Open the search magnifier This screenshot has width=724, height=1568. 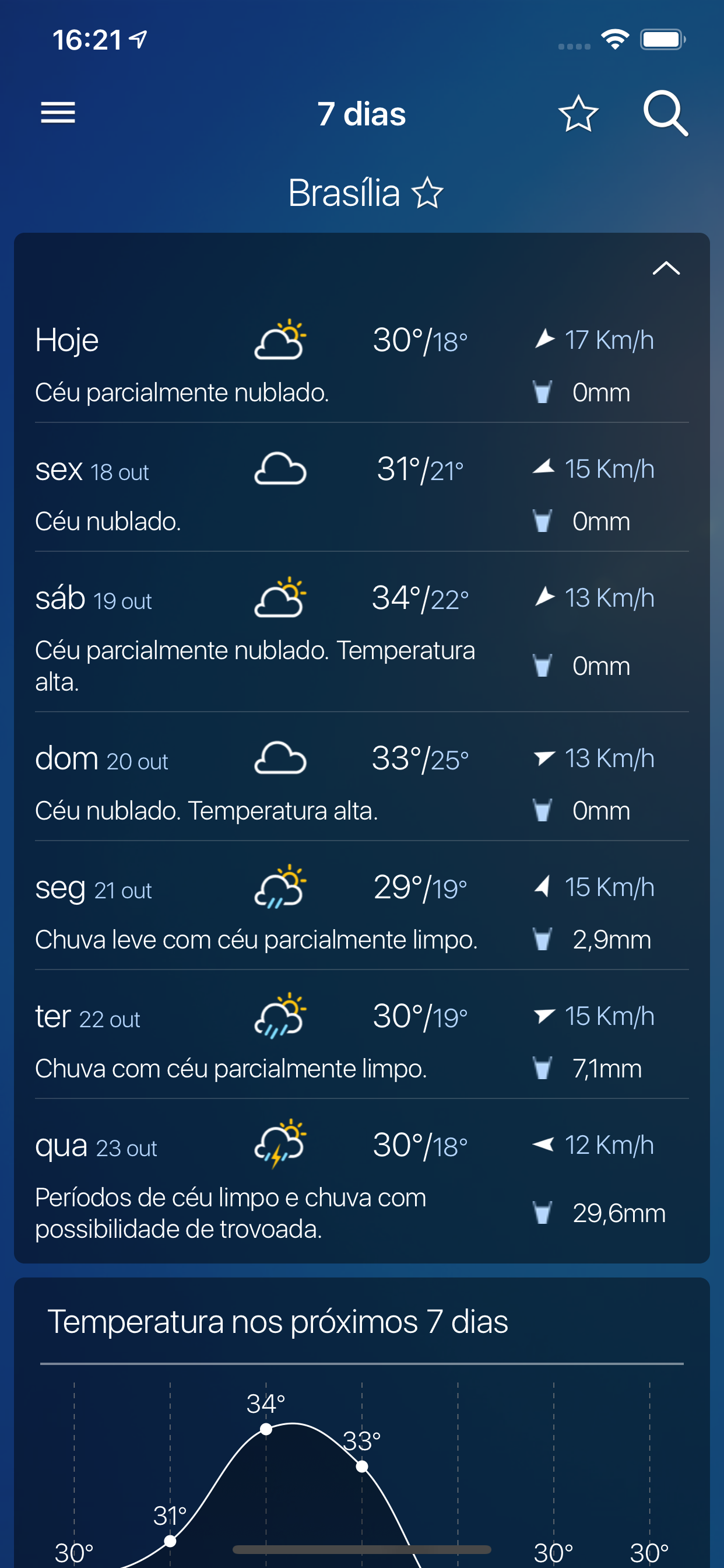(665, 113)
